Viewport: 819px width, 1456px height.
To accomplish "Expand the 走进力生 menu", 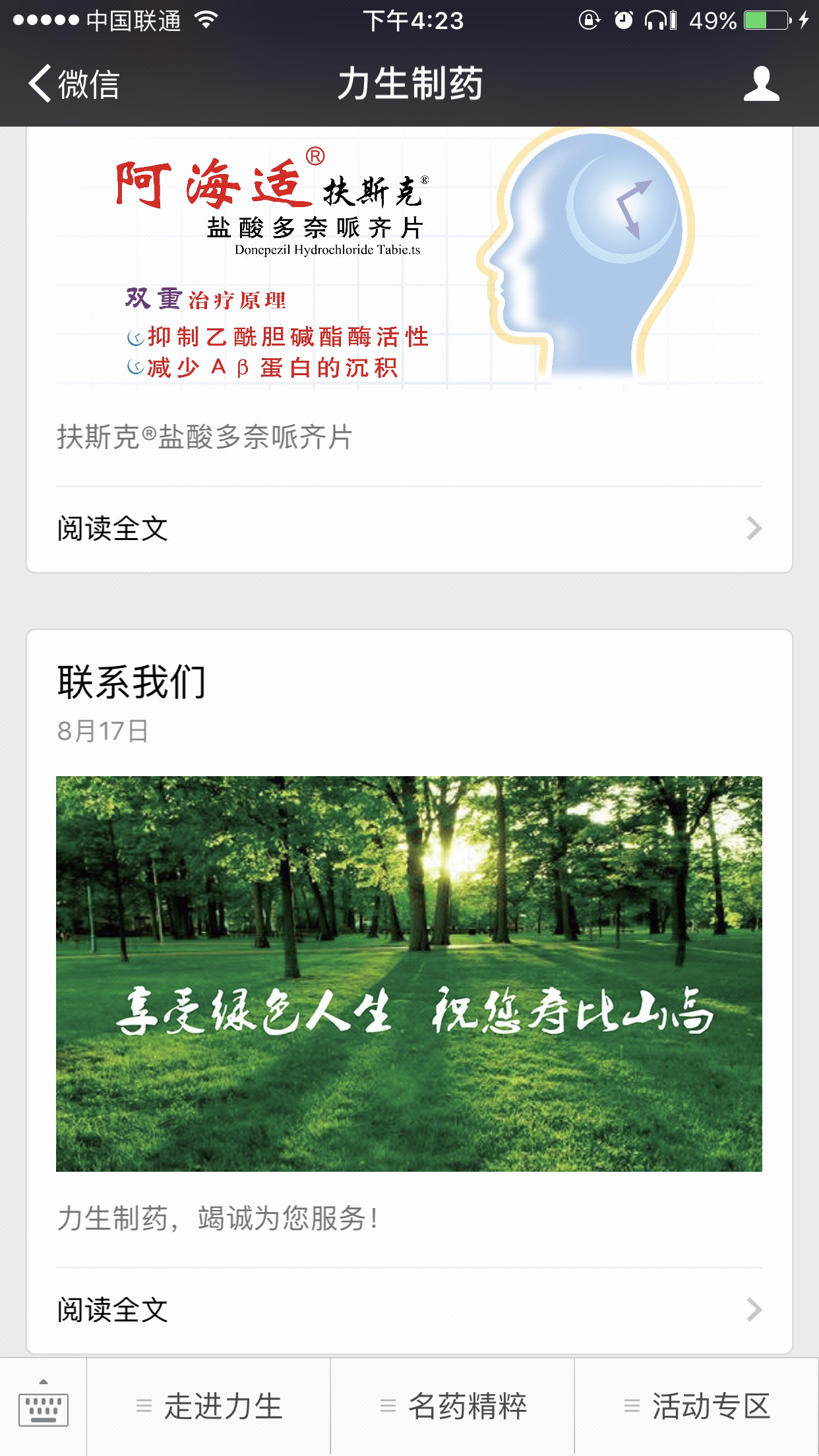I will (x=209, y=1406).
